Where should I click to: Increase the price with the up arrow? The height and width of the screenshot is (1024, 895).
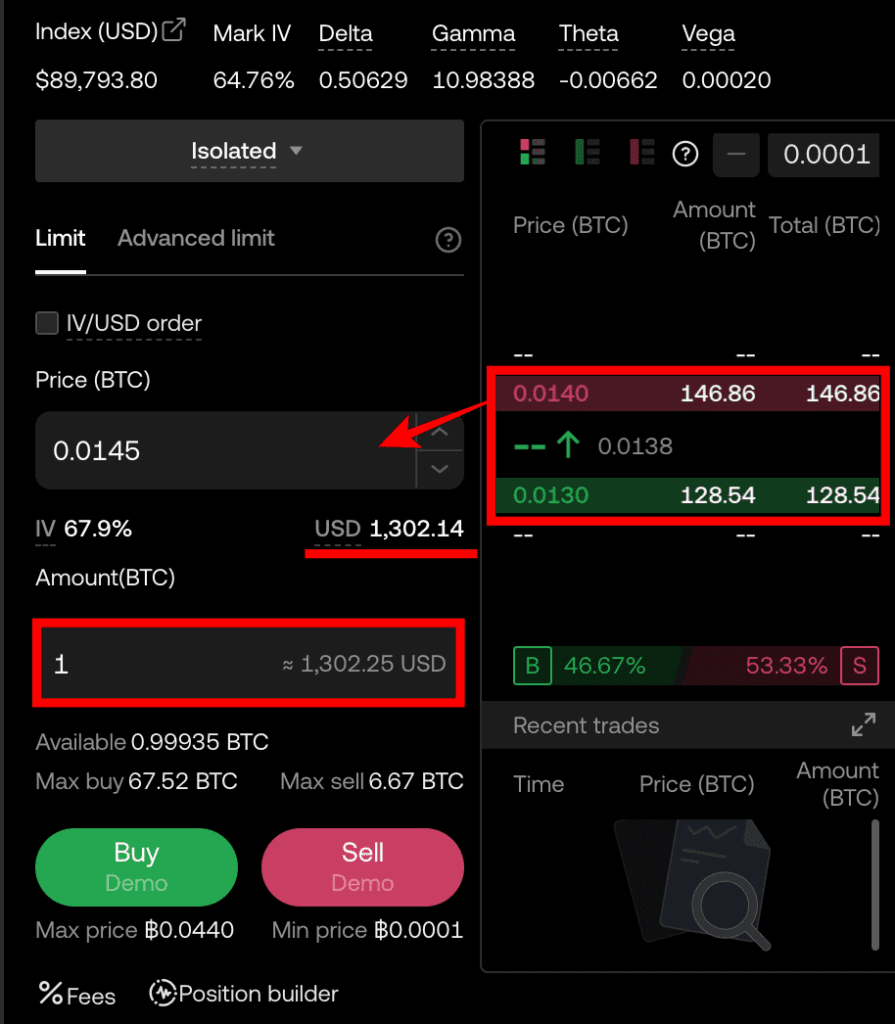tap(439, 433)
